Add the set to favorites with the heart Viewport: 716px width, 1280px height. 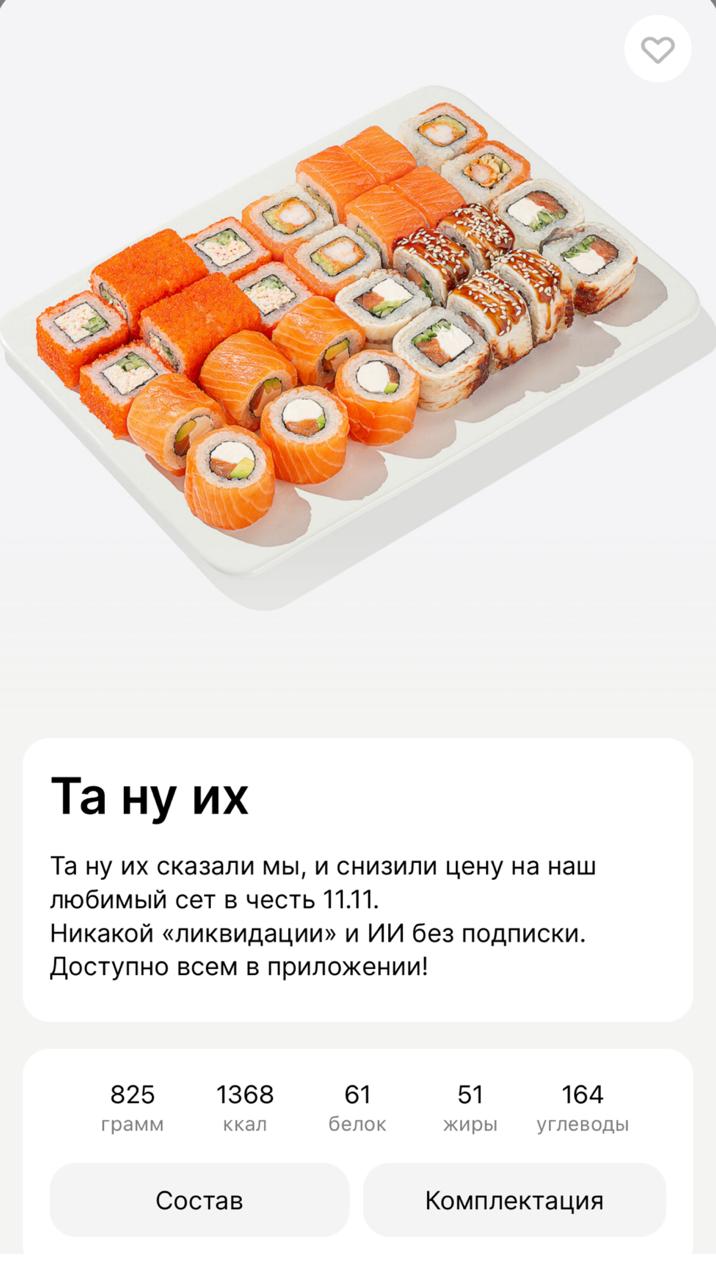coord(657,49)
